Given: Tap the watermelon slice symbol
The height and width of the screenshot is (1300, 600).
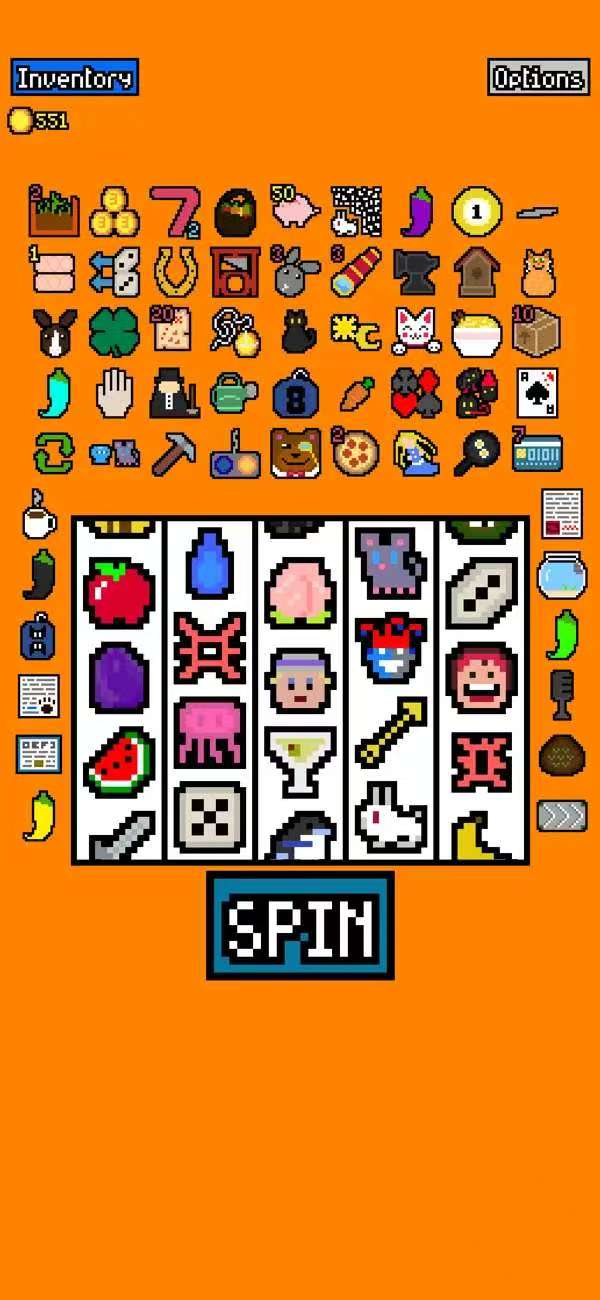Looking at the screenshot, I should pos(119,762).
